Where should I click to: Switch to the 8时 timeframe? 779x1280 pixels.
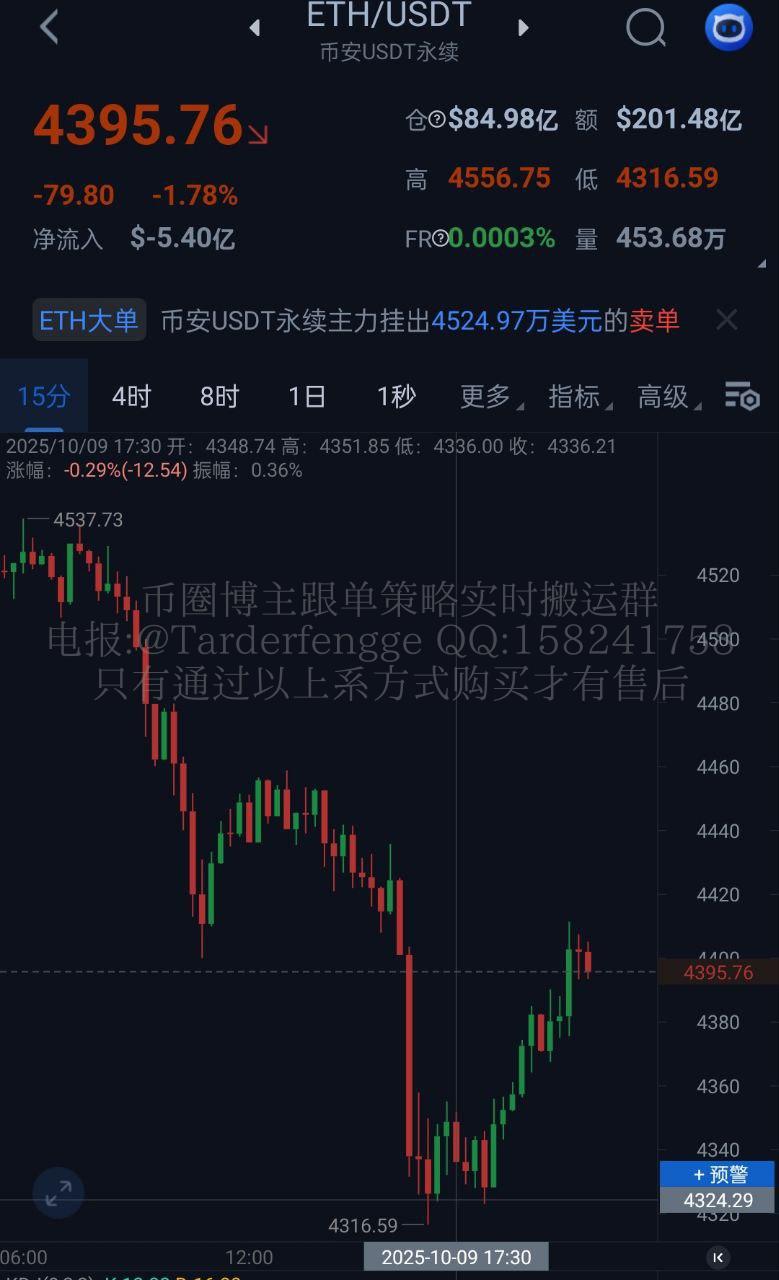coord(219,397)
